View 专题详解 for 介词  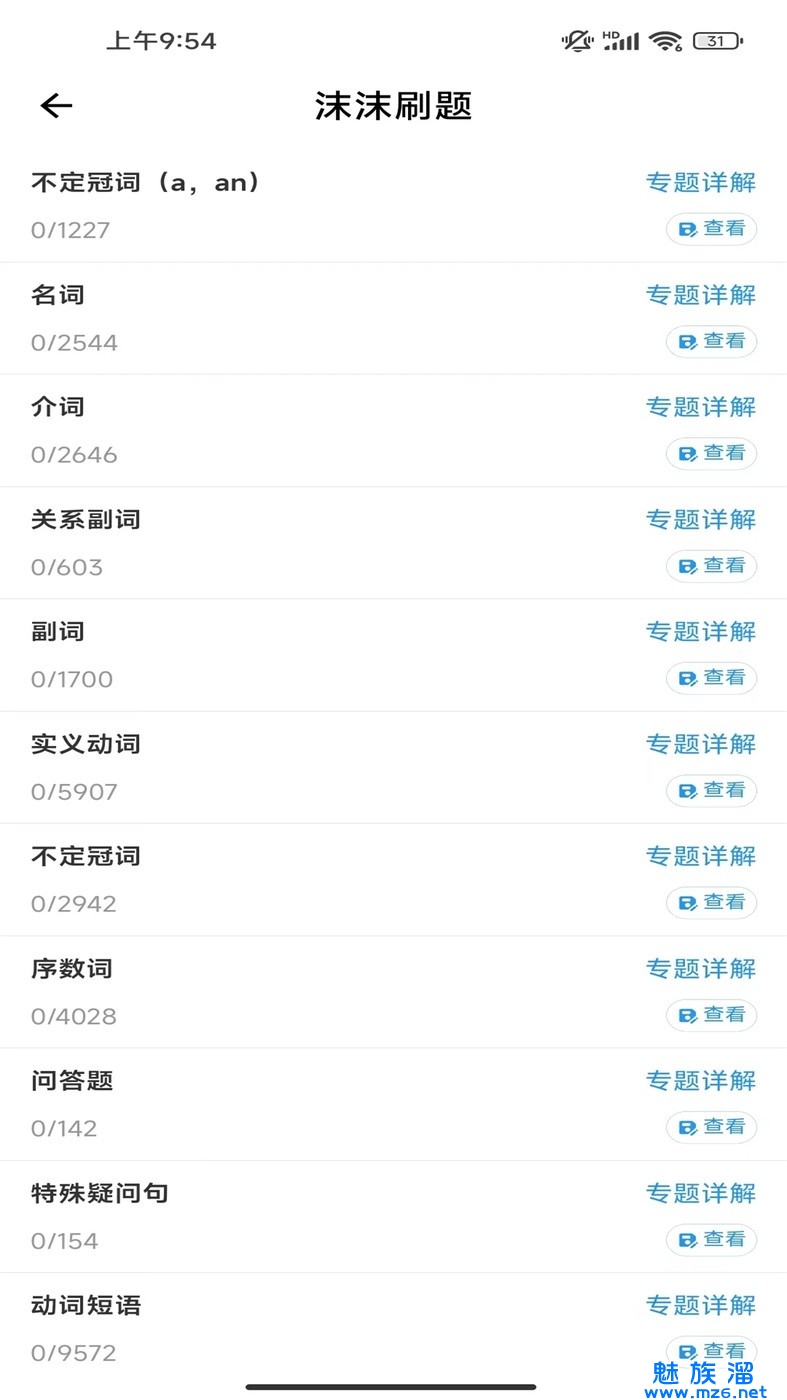tap(701, 407)
